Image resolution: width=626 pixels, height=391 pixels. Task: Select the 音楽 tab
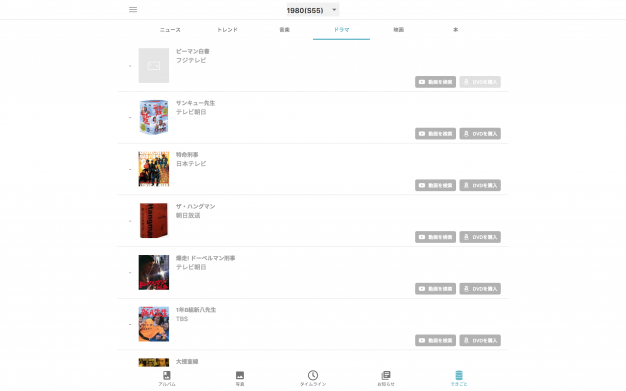click(x=284, y=30)
